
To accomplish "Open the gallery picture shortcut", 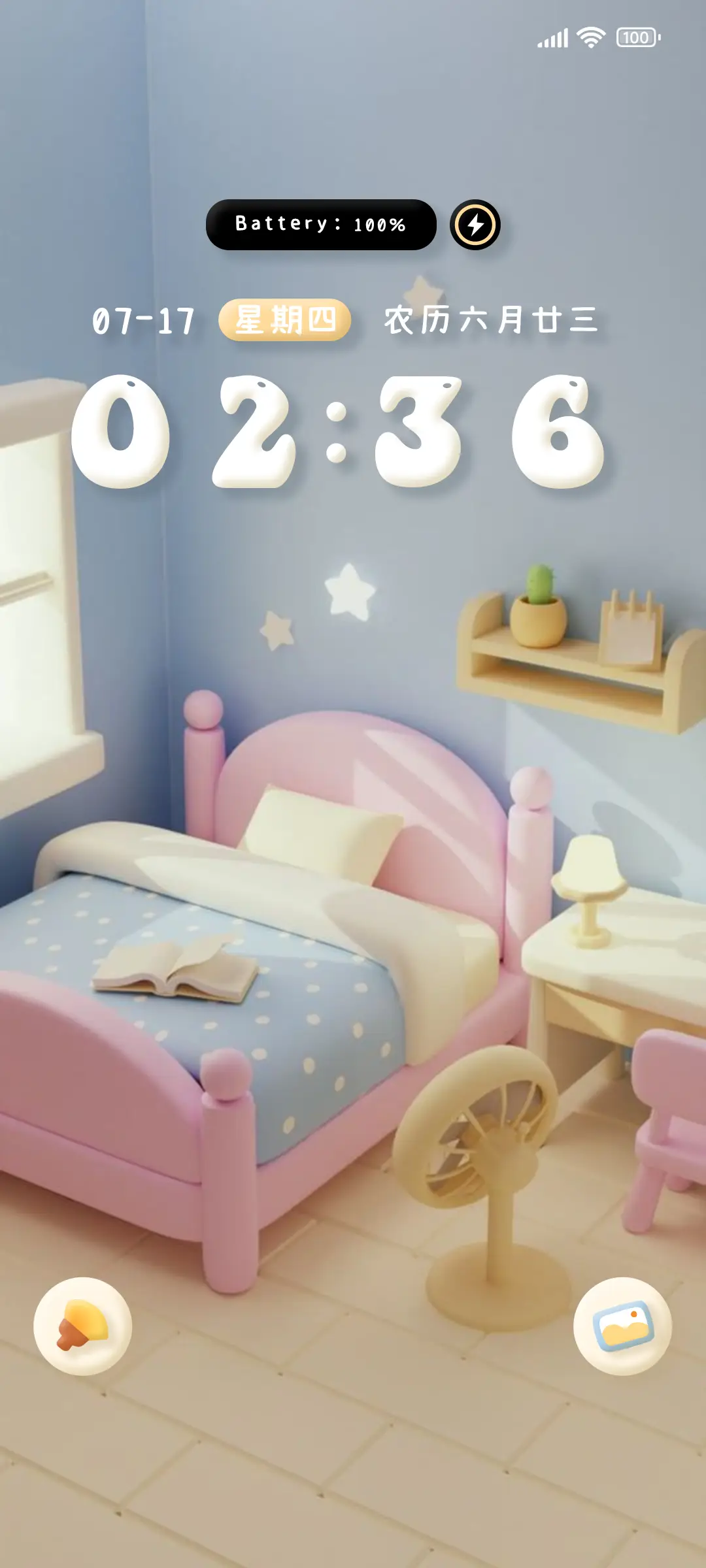I will (622, 1326).
